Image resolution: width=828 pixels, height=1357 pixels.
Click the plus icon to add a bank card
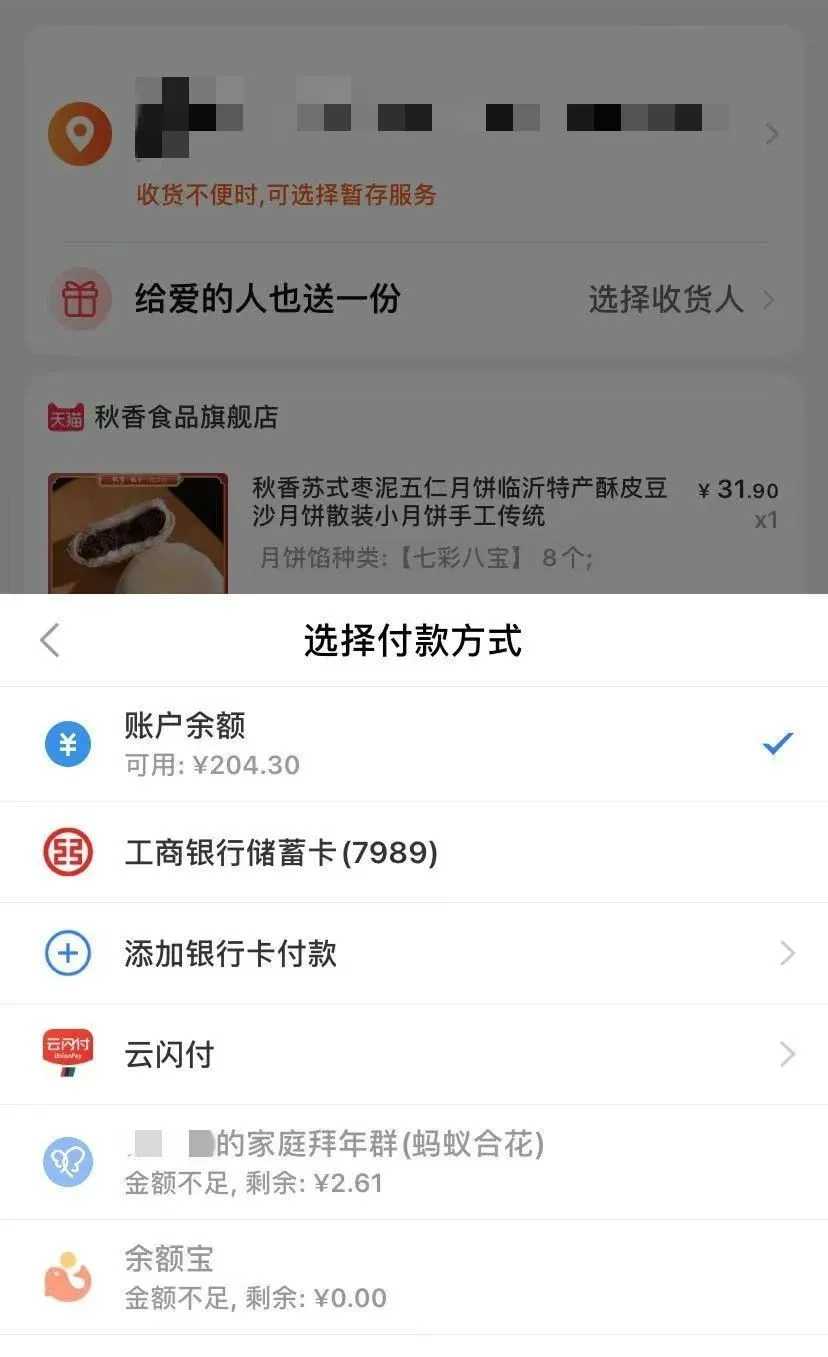(x=67, y=952)
